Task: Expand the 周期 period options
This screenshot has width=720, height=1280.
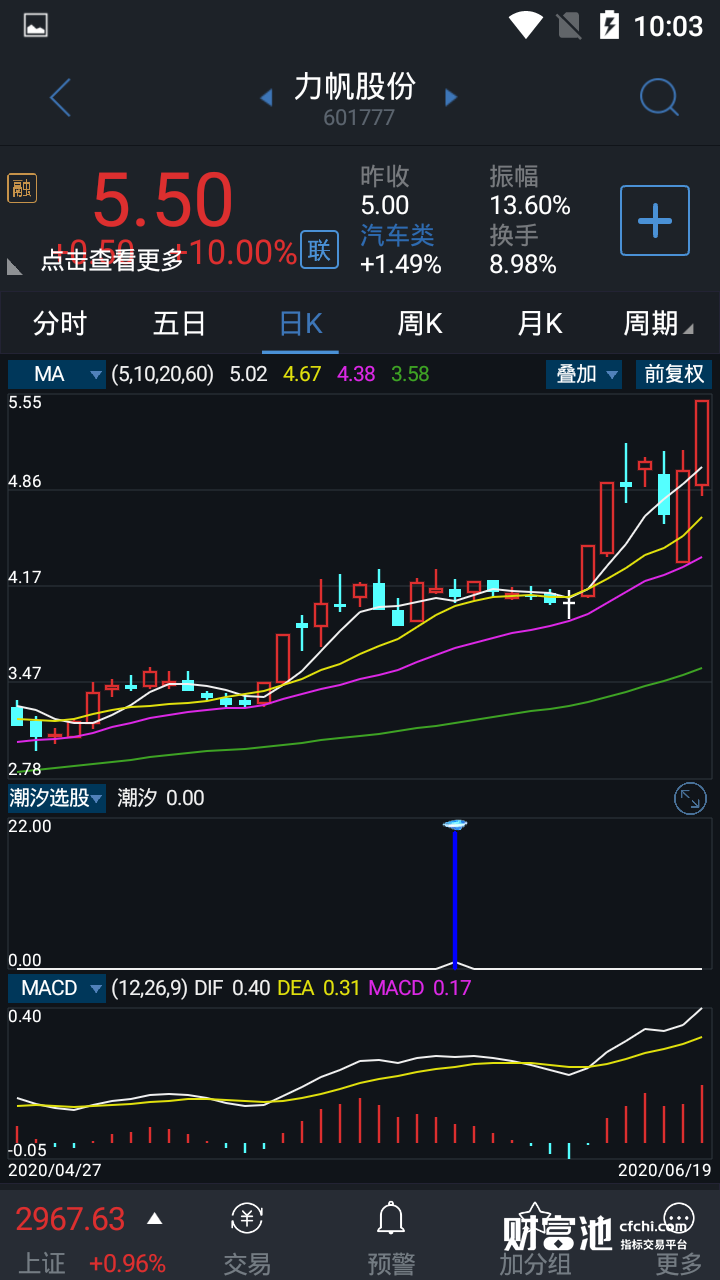Action: [657, 324]
